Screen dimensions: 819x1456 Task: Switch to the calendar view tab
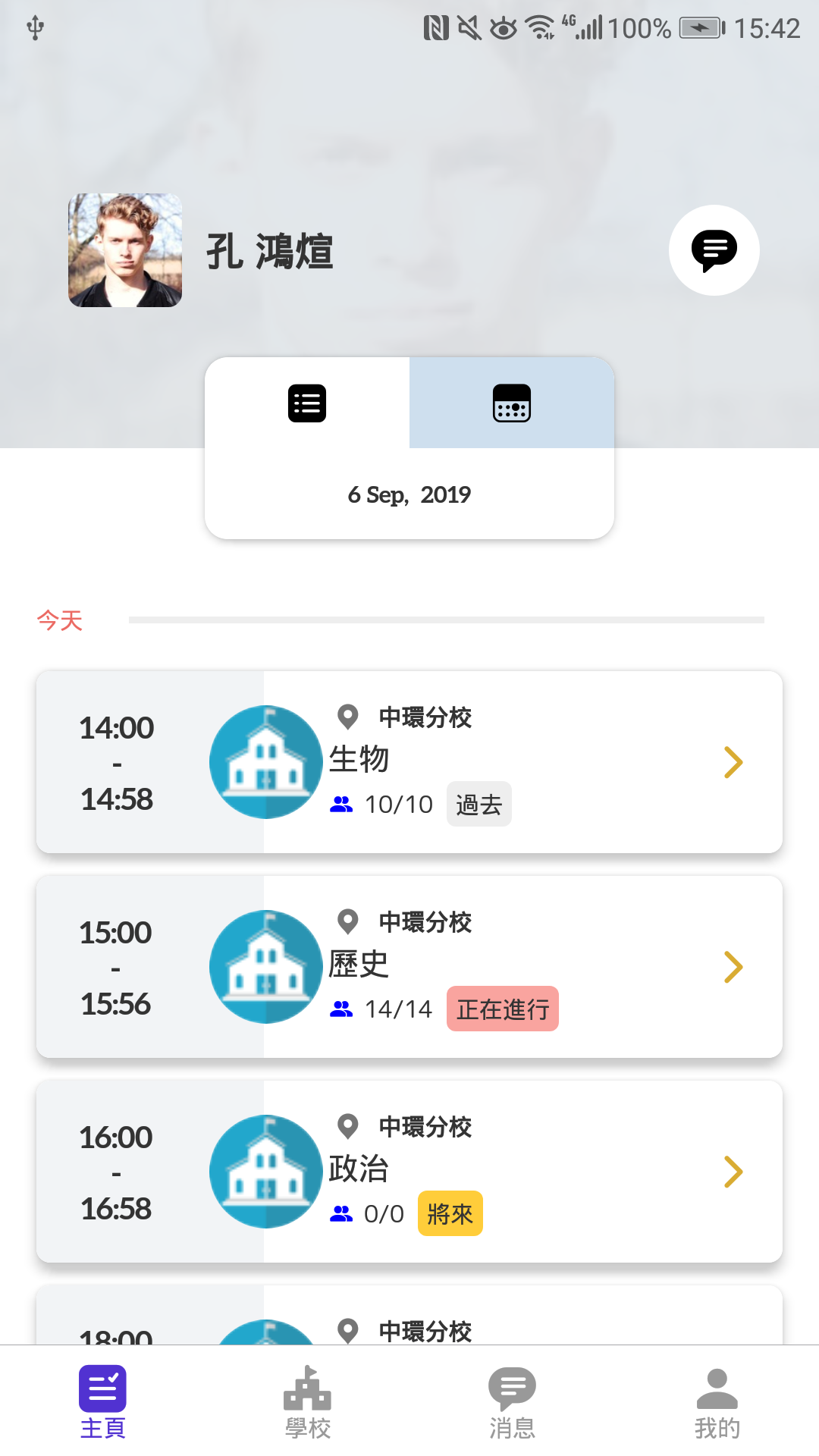pos(512,403)
